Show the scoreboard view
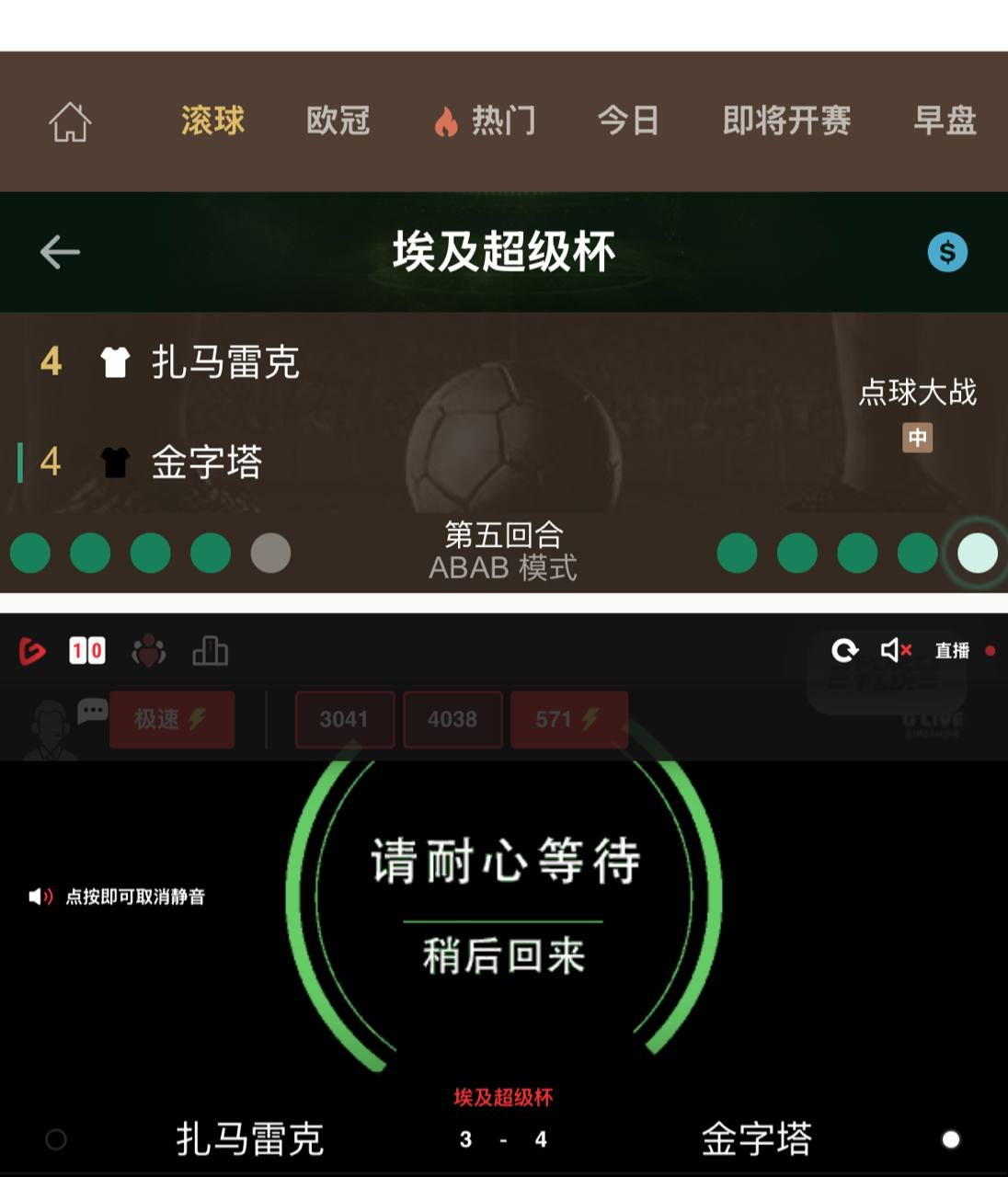The height and width of the screenshot is (1177, 1008). [x=87, y=651]
